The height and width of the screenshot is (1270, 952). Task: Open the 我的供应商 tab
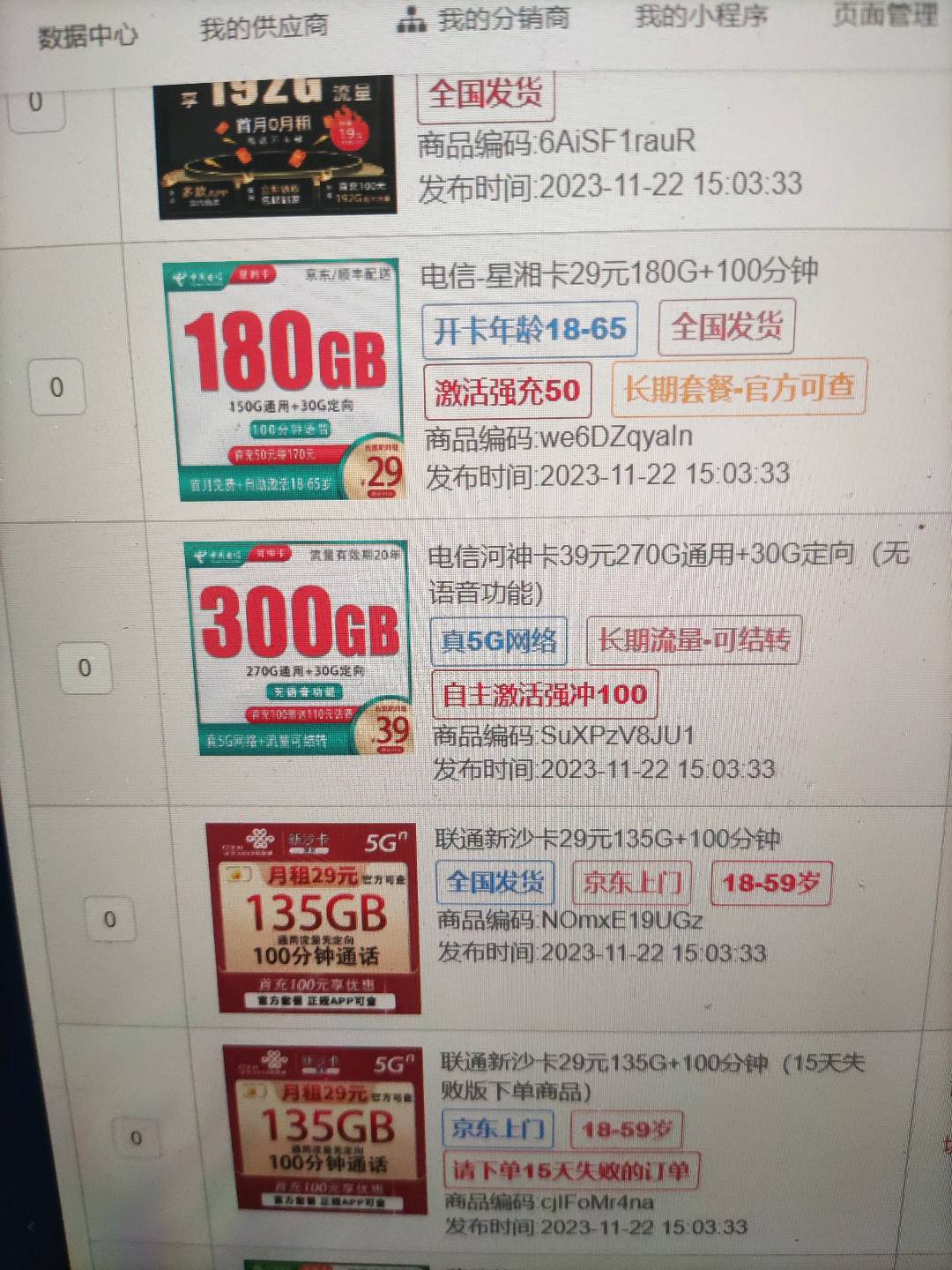[264, 27]
